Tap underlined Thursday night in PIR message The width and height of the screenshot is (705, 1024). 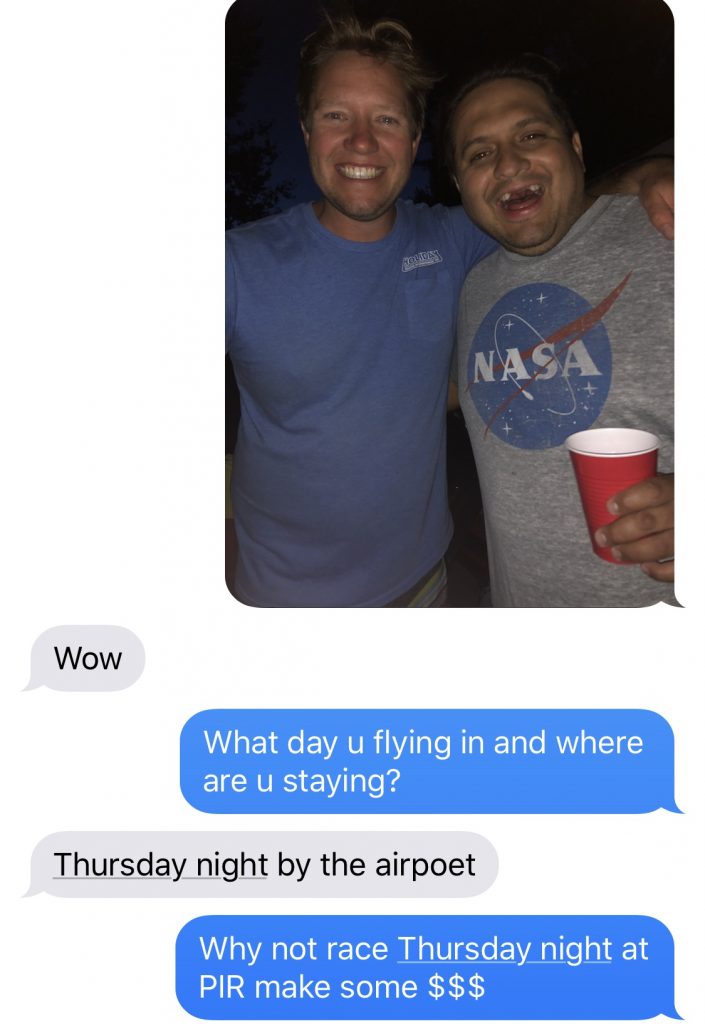504,948
